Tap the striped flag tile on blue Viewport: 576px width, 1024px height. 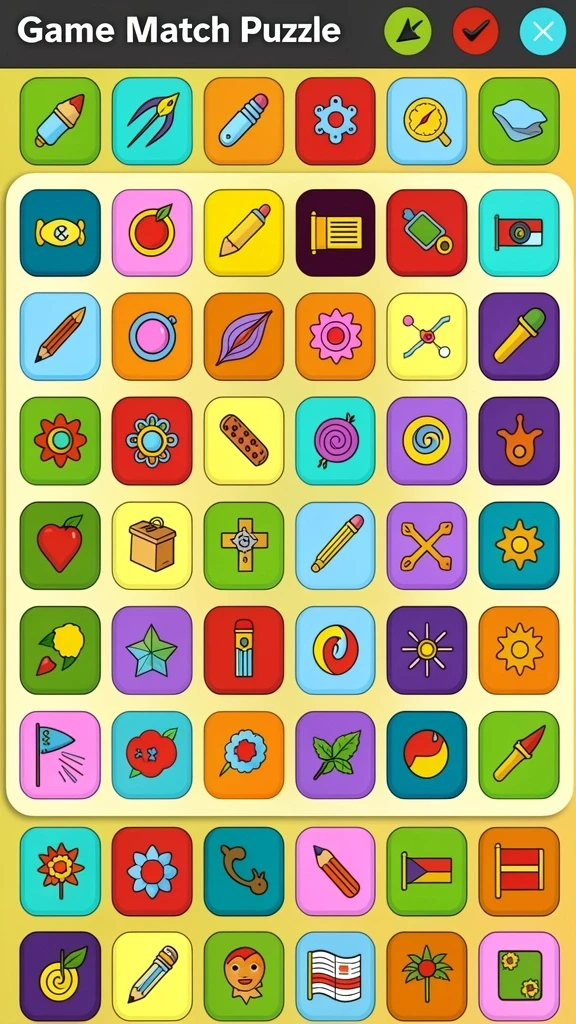tap(336, 976)
